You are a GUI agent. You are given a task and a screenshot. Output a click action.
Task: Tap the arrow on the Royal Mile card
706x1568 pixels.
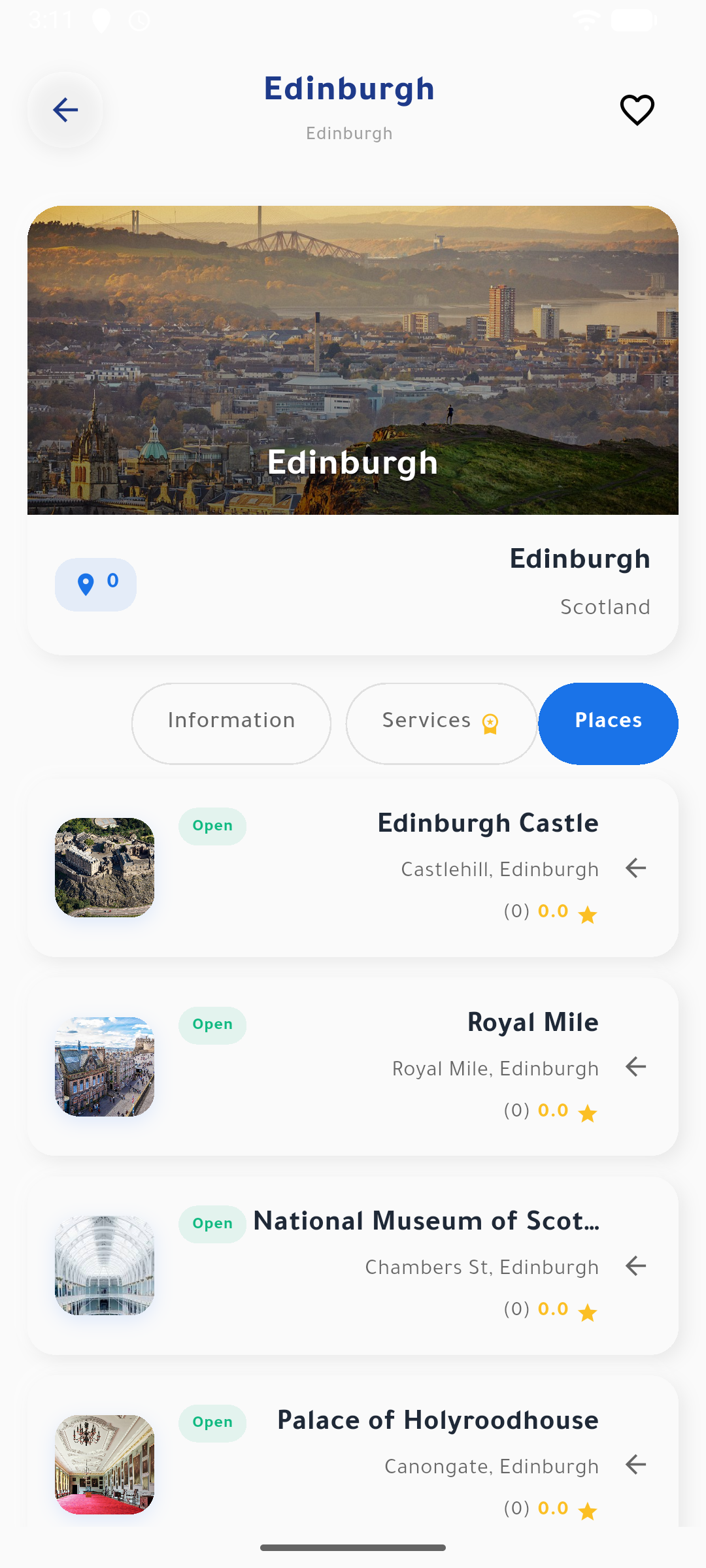click(x=635, y=1067)
